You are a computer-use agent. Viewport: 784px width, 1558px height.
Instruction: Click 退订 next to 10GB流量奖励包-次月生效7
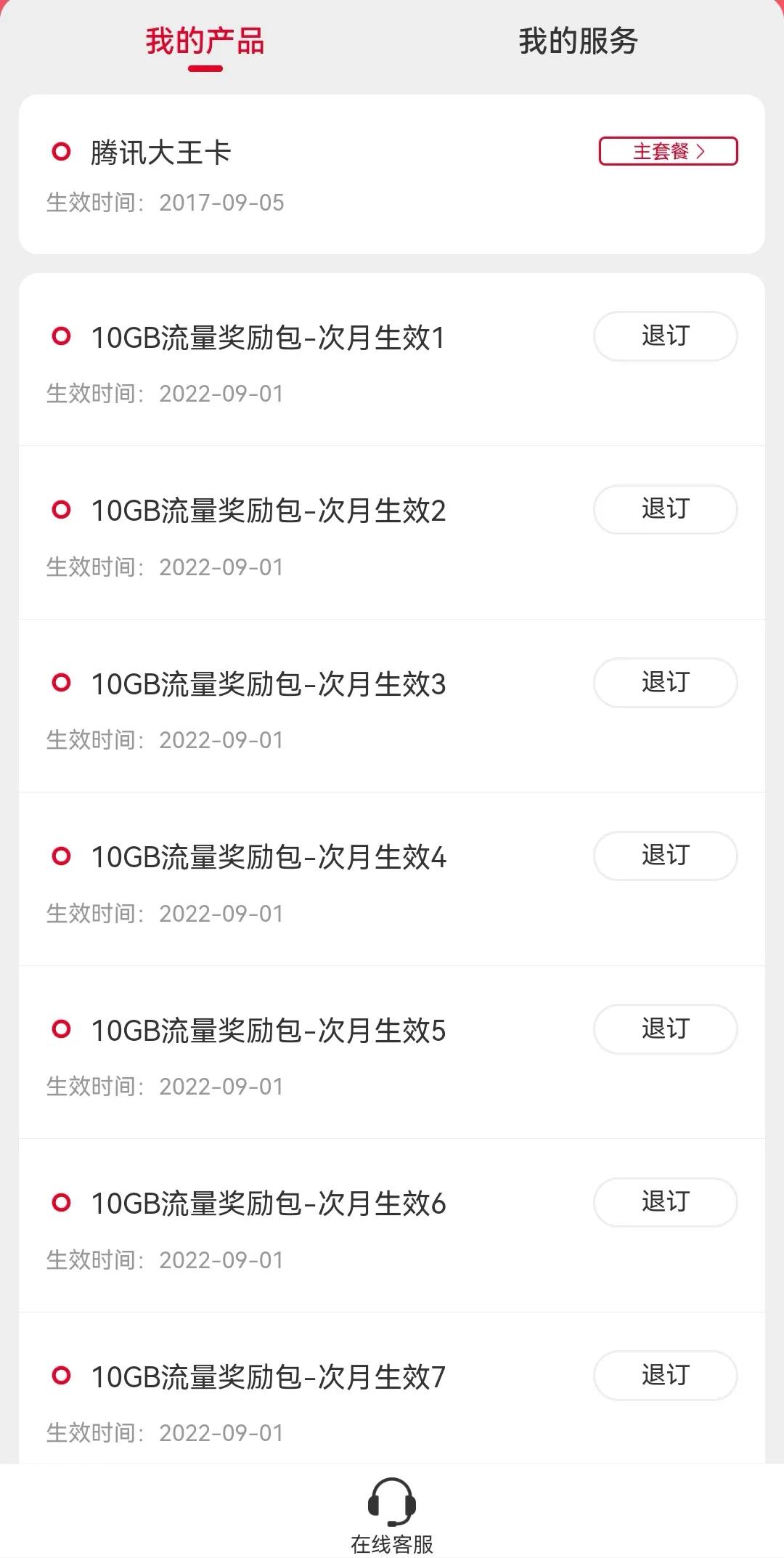(x=664, y=1376)
